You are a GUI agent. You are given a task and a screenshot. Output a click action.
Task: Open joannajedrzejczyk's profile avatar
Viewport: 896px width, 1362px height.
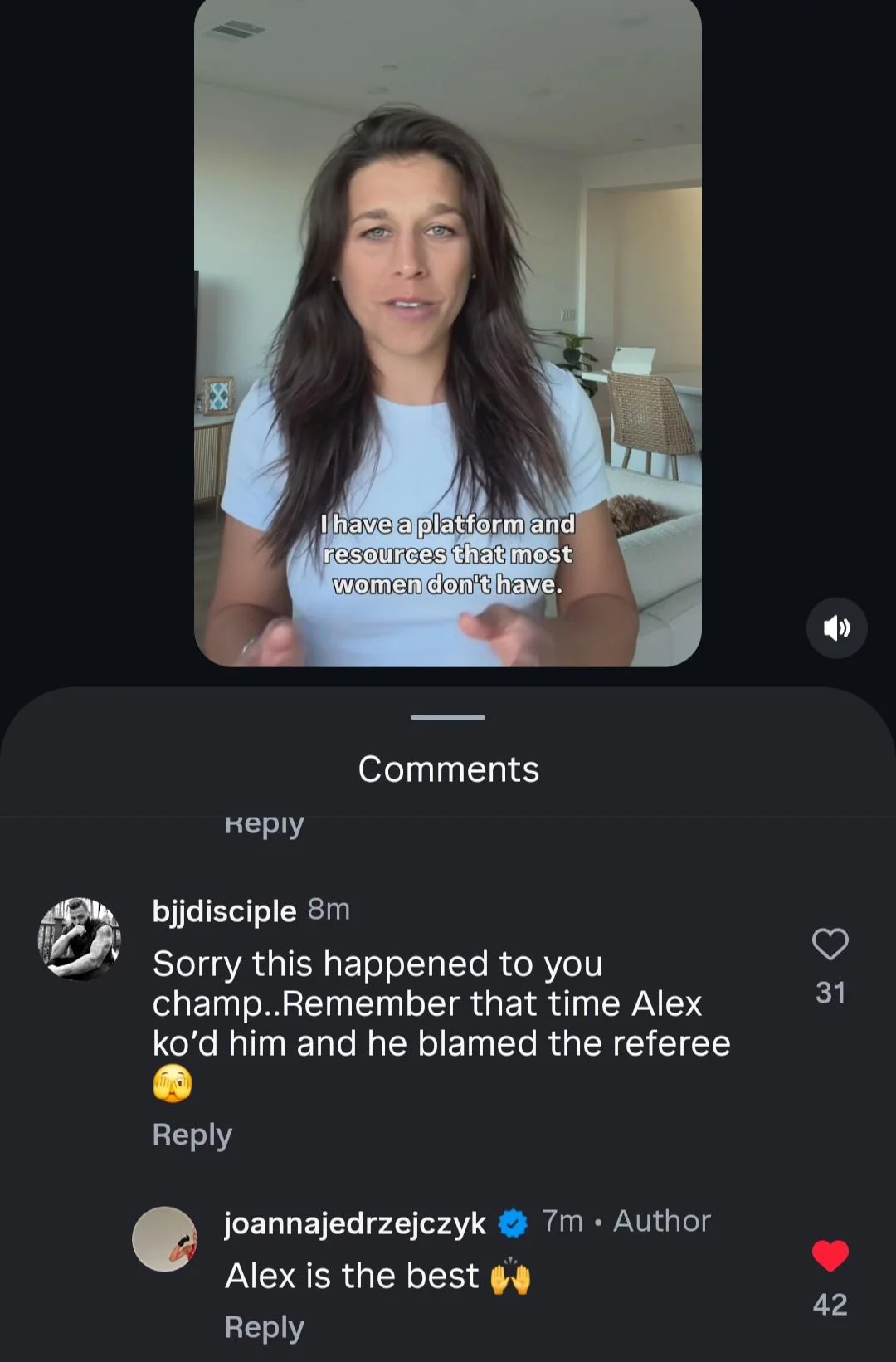[165, 1239]
